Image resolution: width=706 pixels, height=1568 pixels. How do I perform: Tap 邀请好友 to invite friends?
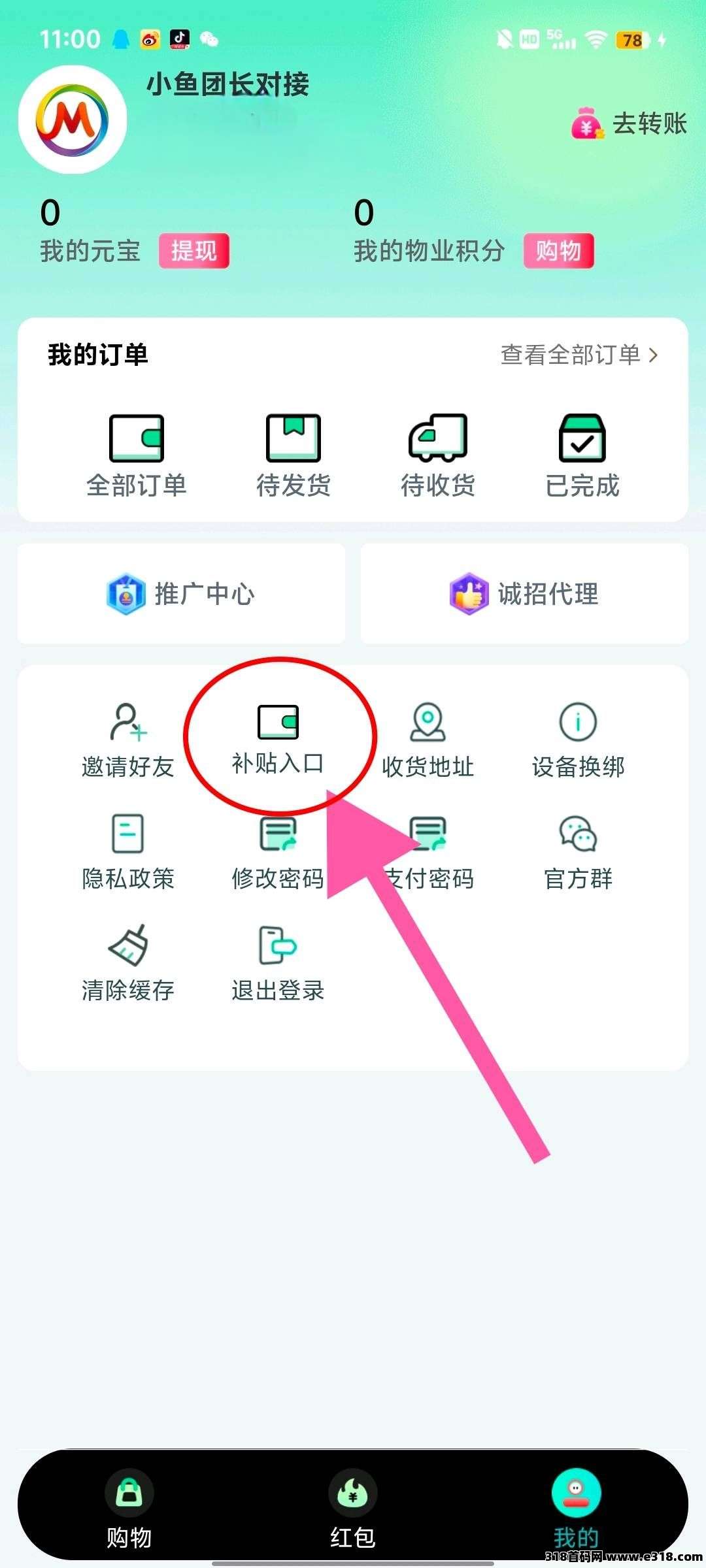coord(127,740)
